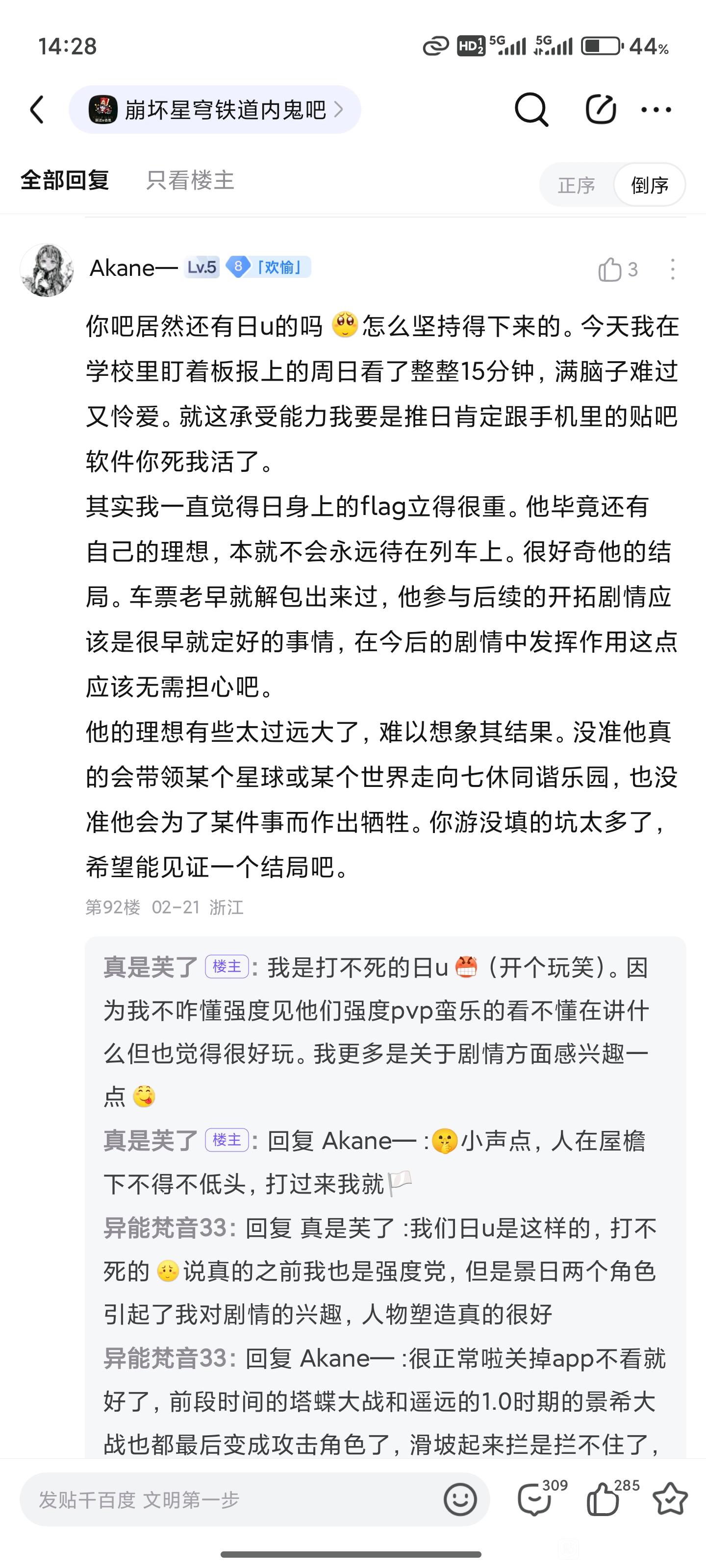
Task: Bookmark this thread with star icon
Action: point(670,1500)
